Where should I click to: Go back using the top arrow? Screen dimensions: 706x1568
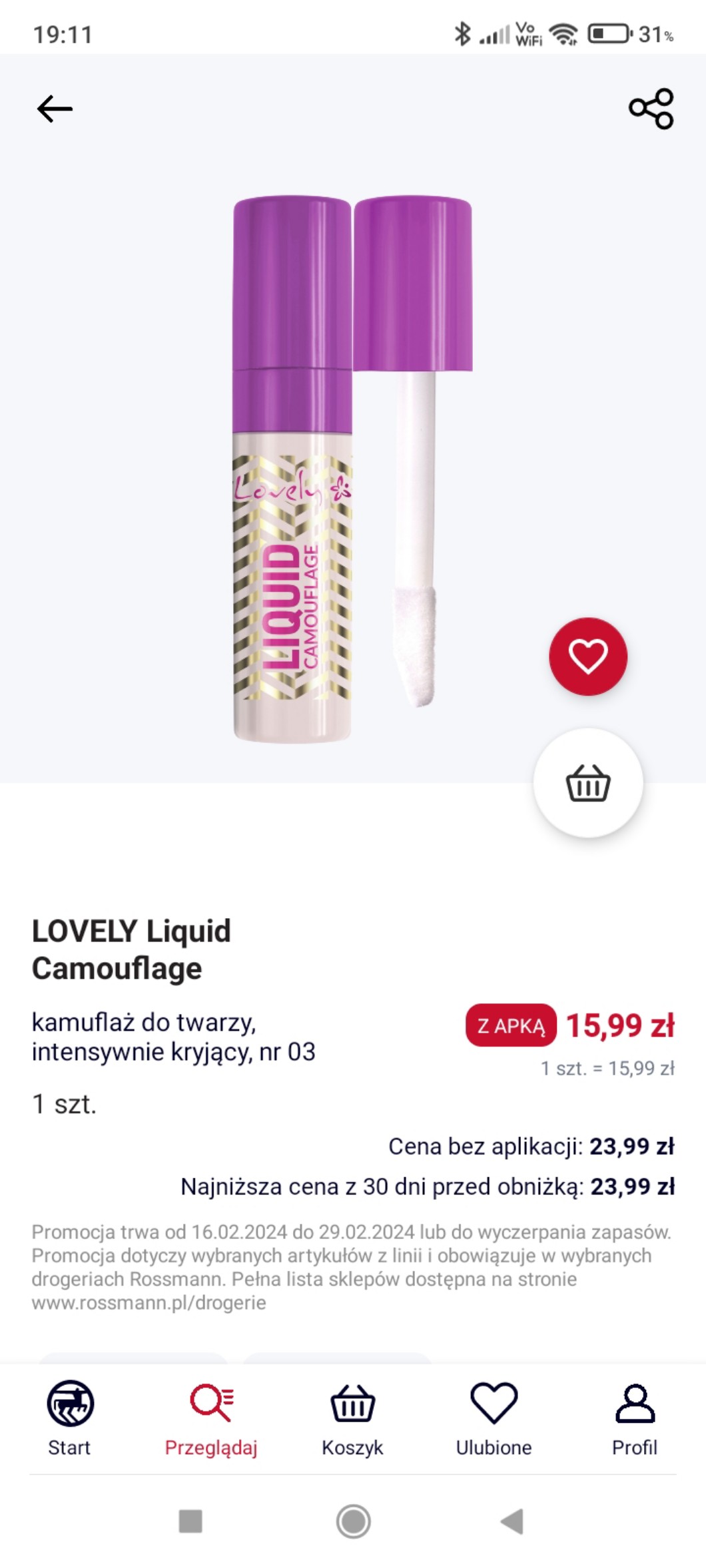[55, 109]
